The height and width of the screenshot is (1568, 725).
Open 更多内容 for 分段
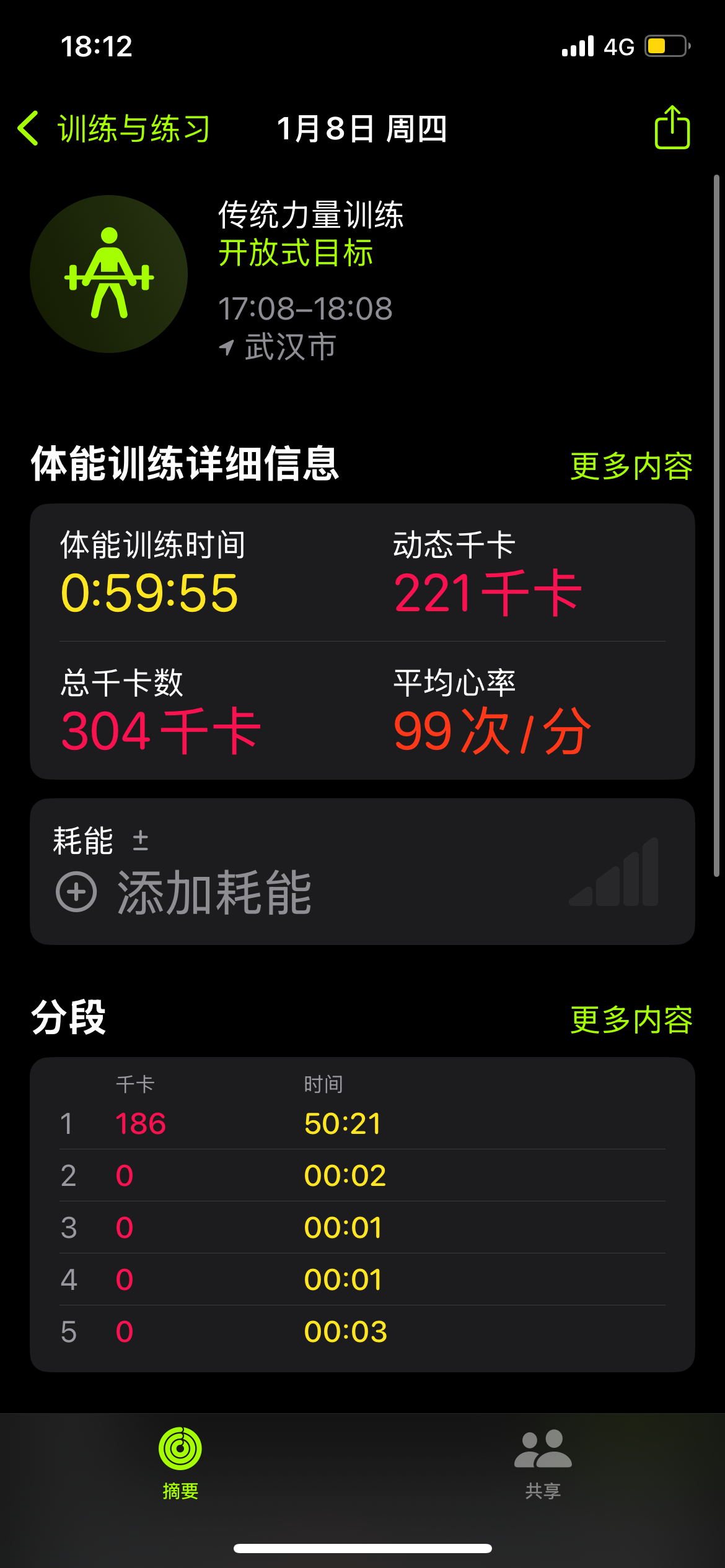pos(631,1019)
